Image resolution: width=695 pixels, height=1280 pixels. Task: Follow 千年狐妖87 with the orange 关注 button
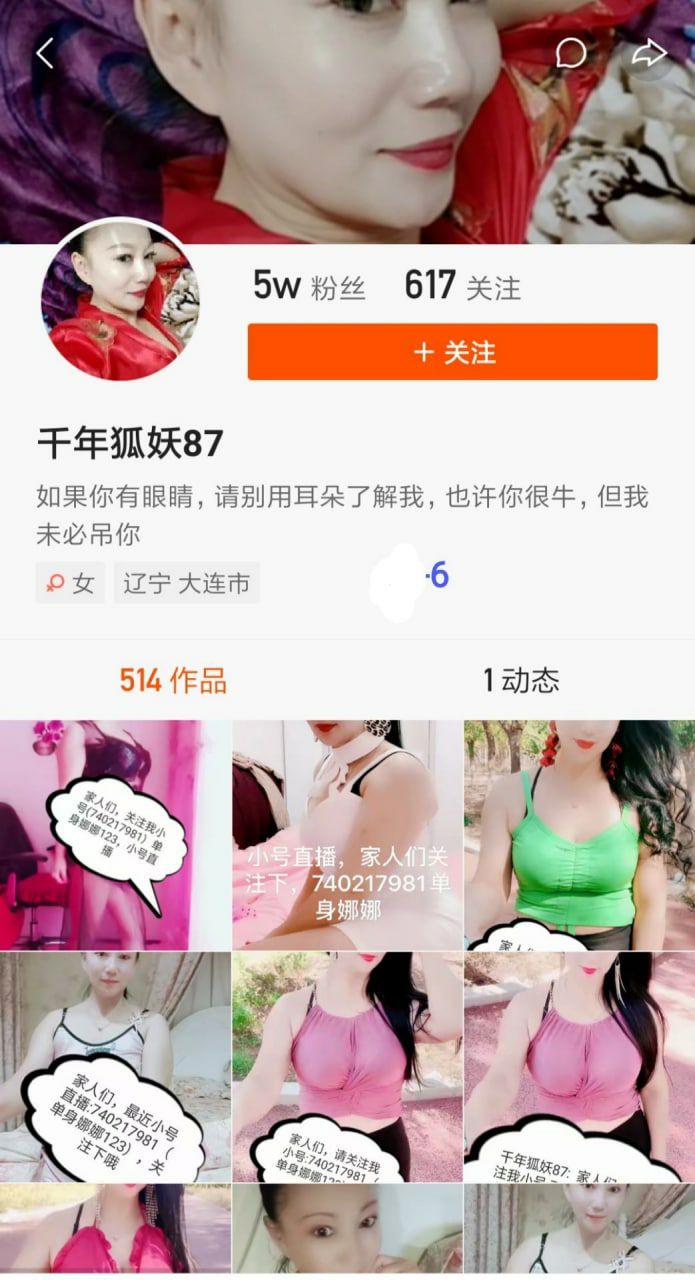452,352
